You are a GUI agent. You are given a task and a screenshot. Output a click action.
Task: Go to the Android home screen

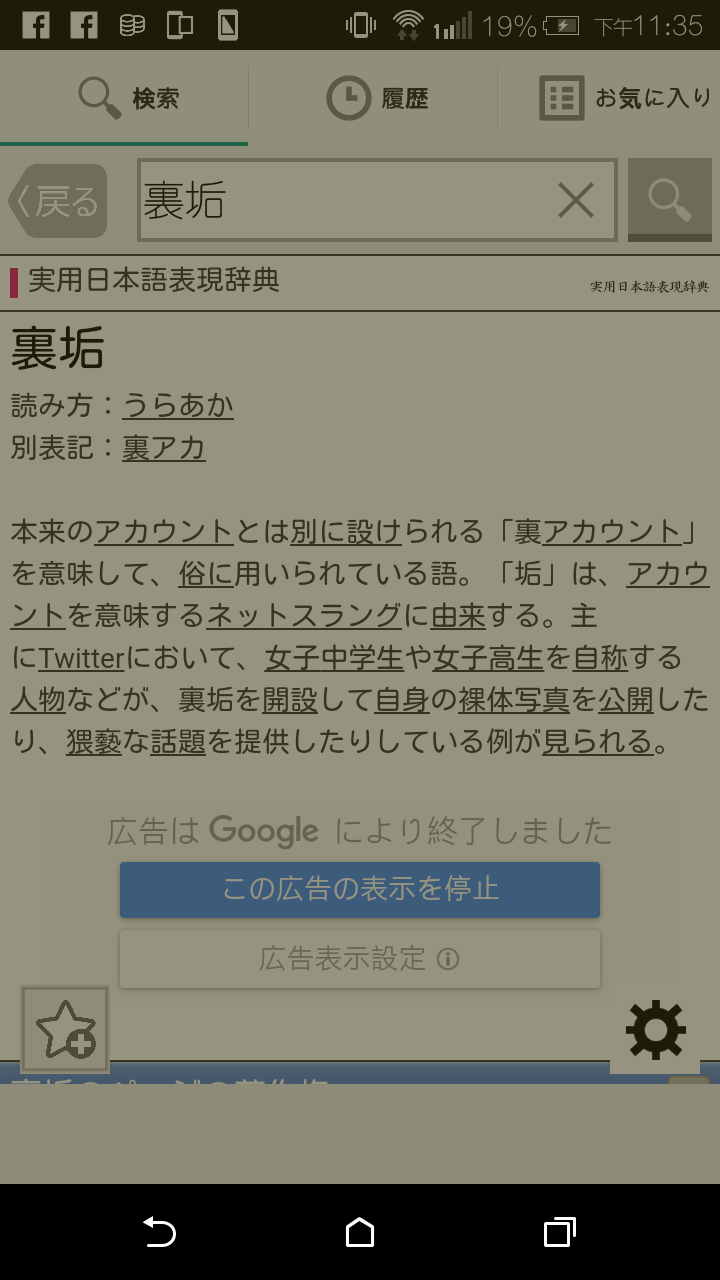pyautogui.click(x=360, y=1232)
